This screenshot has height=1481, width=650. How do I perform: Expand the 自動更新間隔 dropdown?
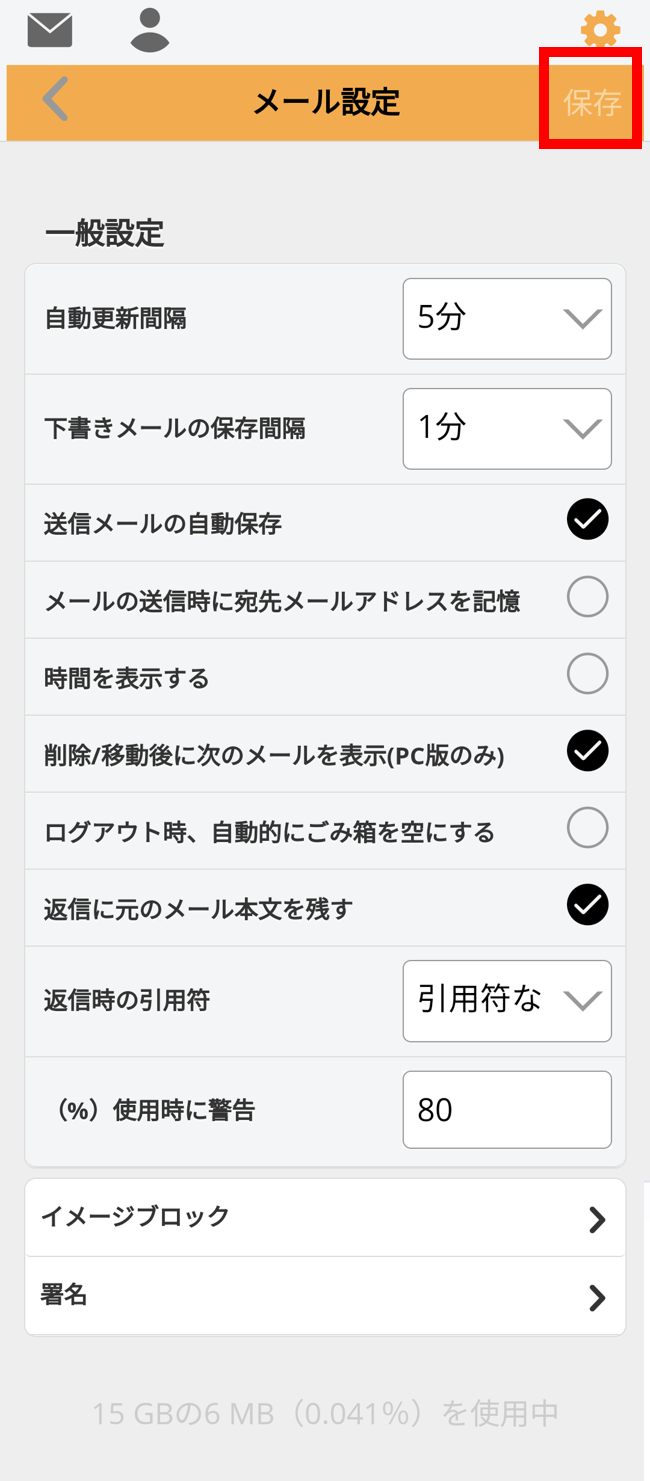coord(507,319)
